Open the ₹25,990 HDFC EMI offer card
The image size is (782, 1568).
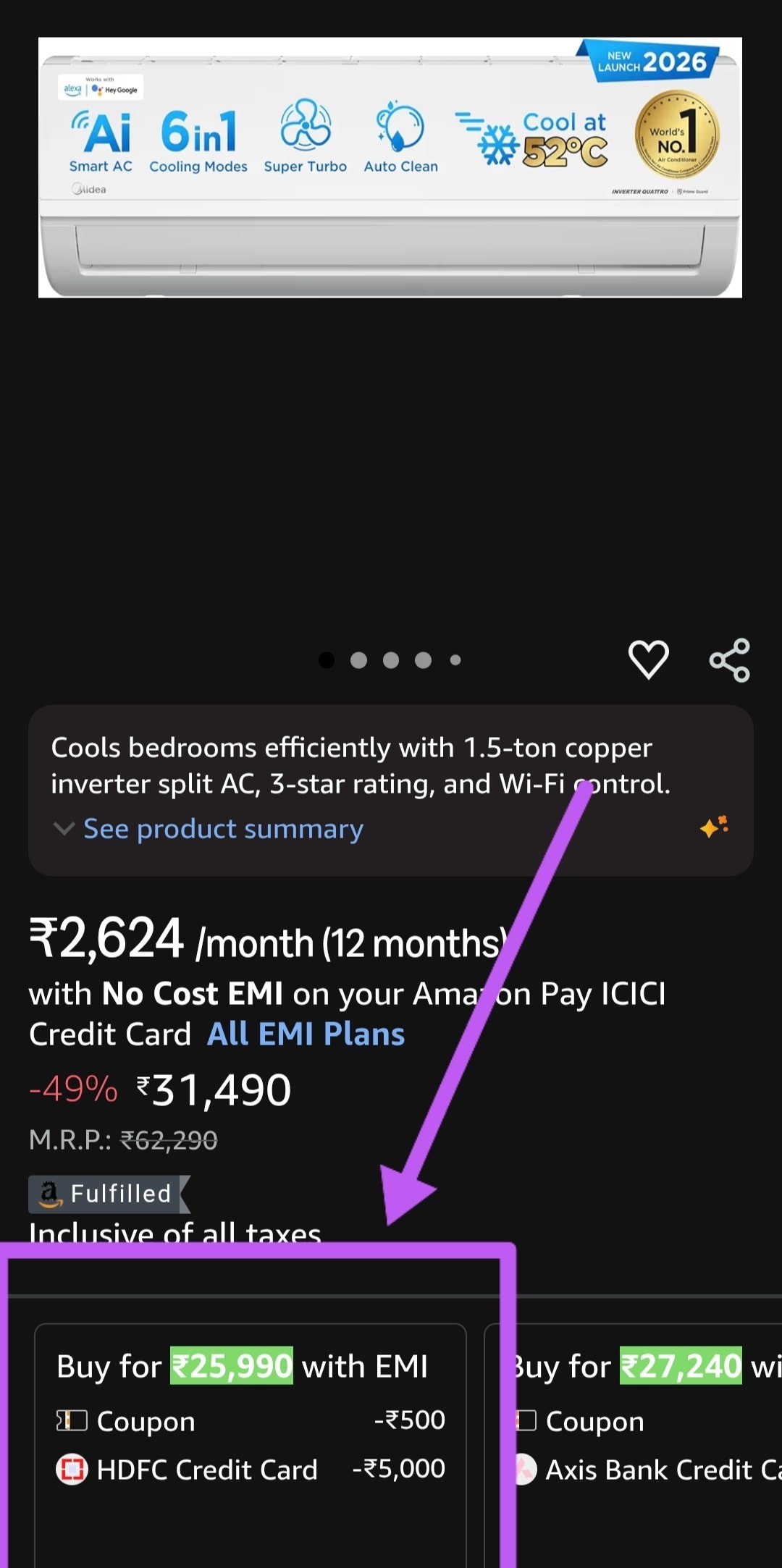(251, 1446)
